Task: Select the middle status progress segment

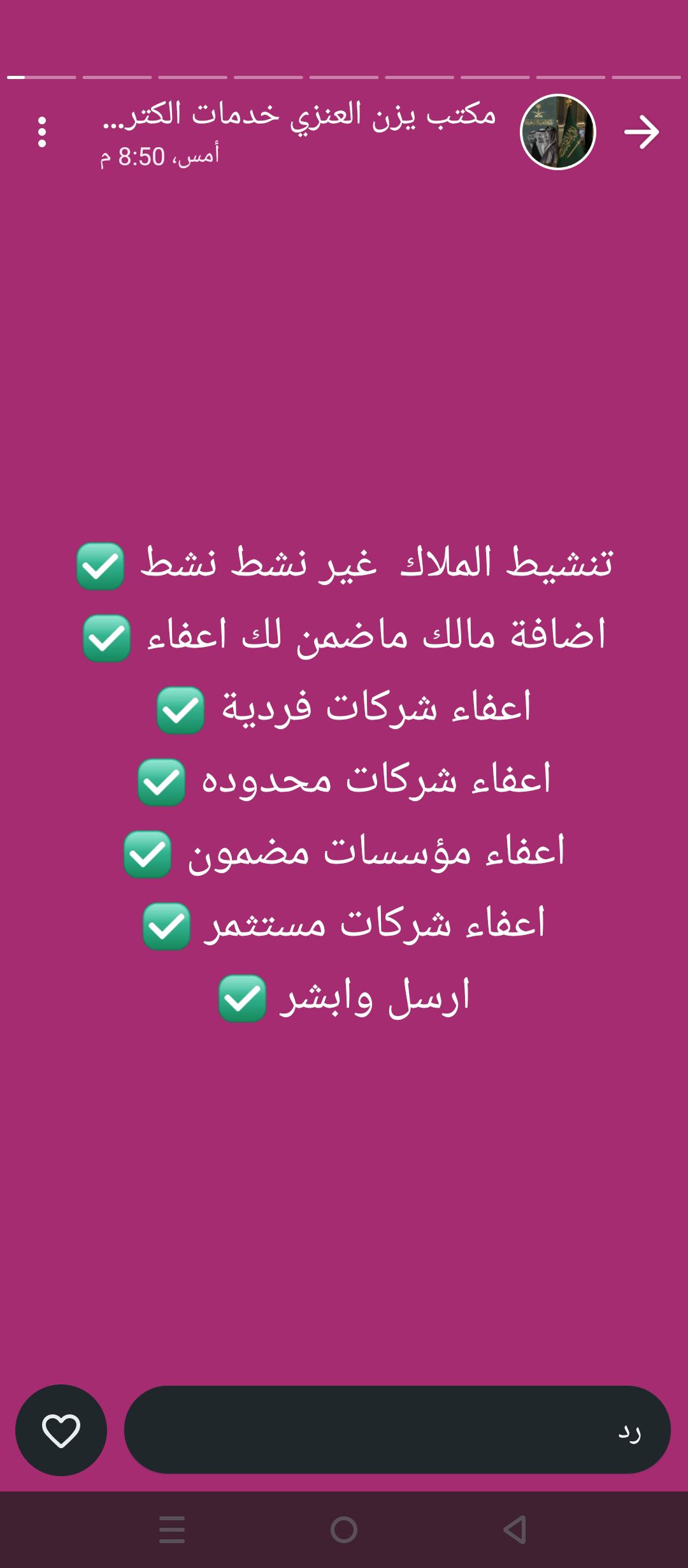Action: point(344,76)
